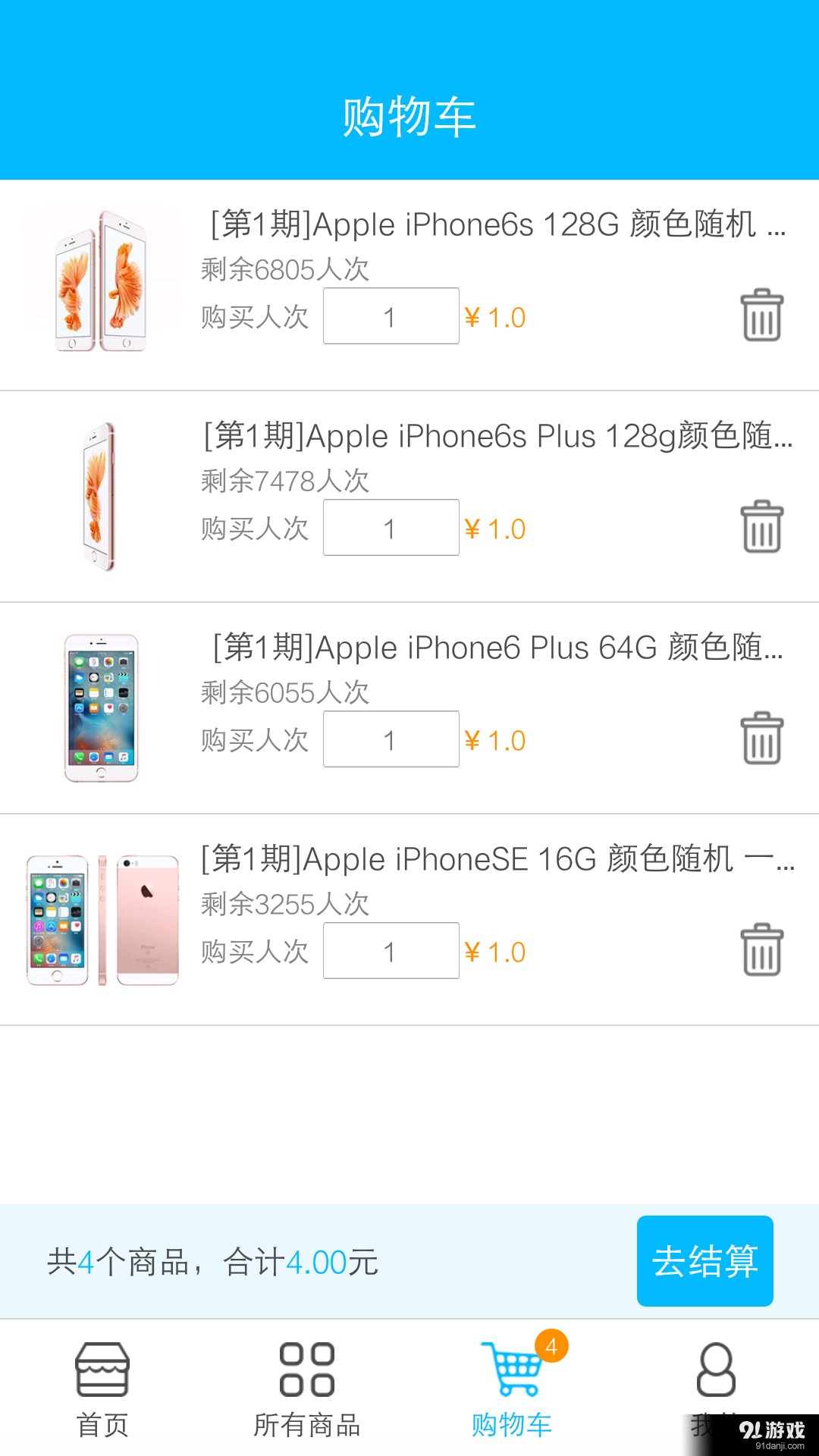Screen dimensions: 819x1456
Task: Click the iPhone6s Plus quantity input
Action: pos(391,527)
